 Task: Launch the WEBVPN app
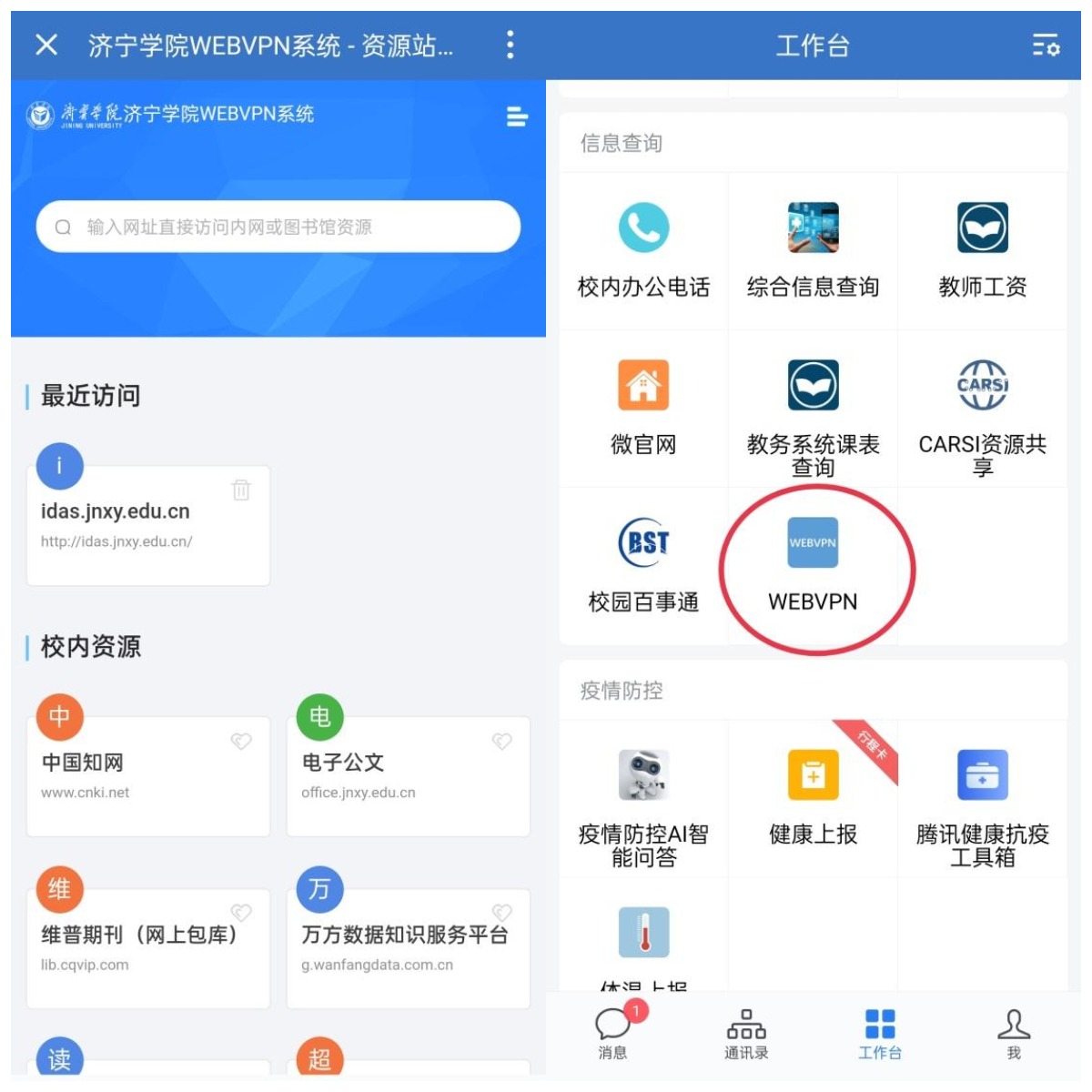(813, 566)
